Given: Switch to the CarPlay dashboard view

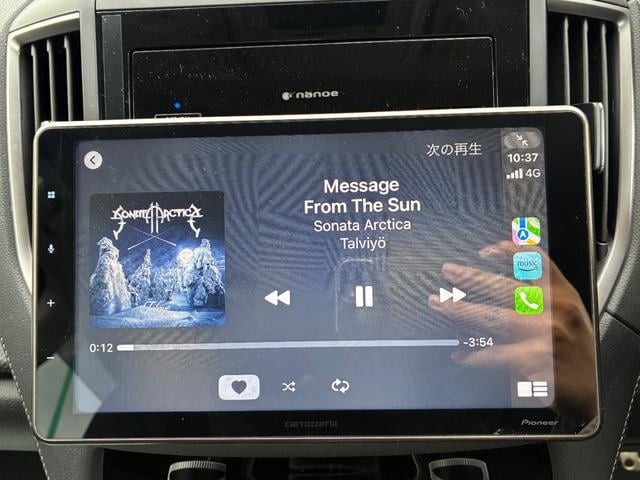Looking at the screenshot, I should (x=532, y=390).
